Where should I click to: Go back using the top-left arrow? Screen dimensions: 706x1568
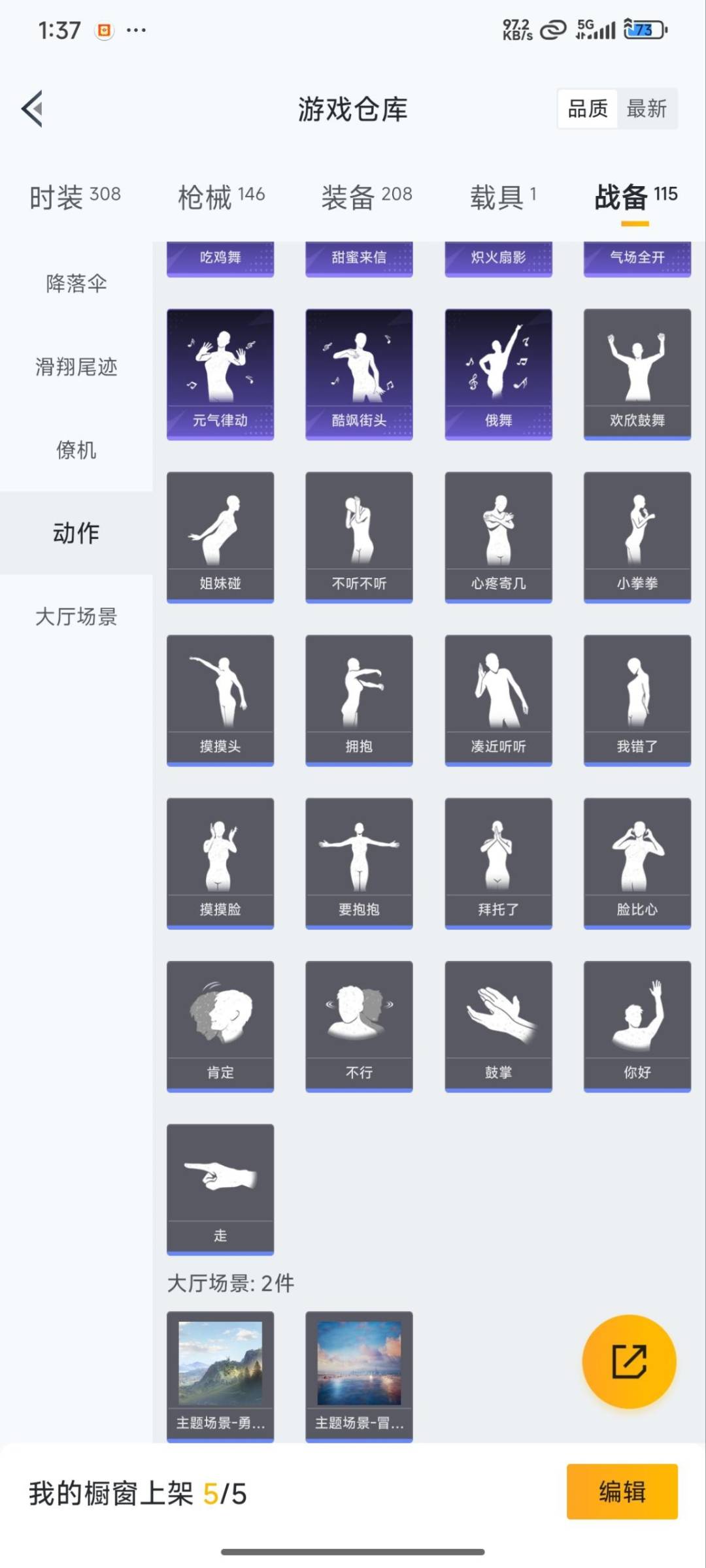point(33,108)
